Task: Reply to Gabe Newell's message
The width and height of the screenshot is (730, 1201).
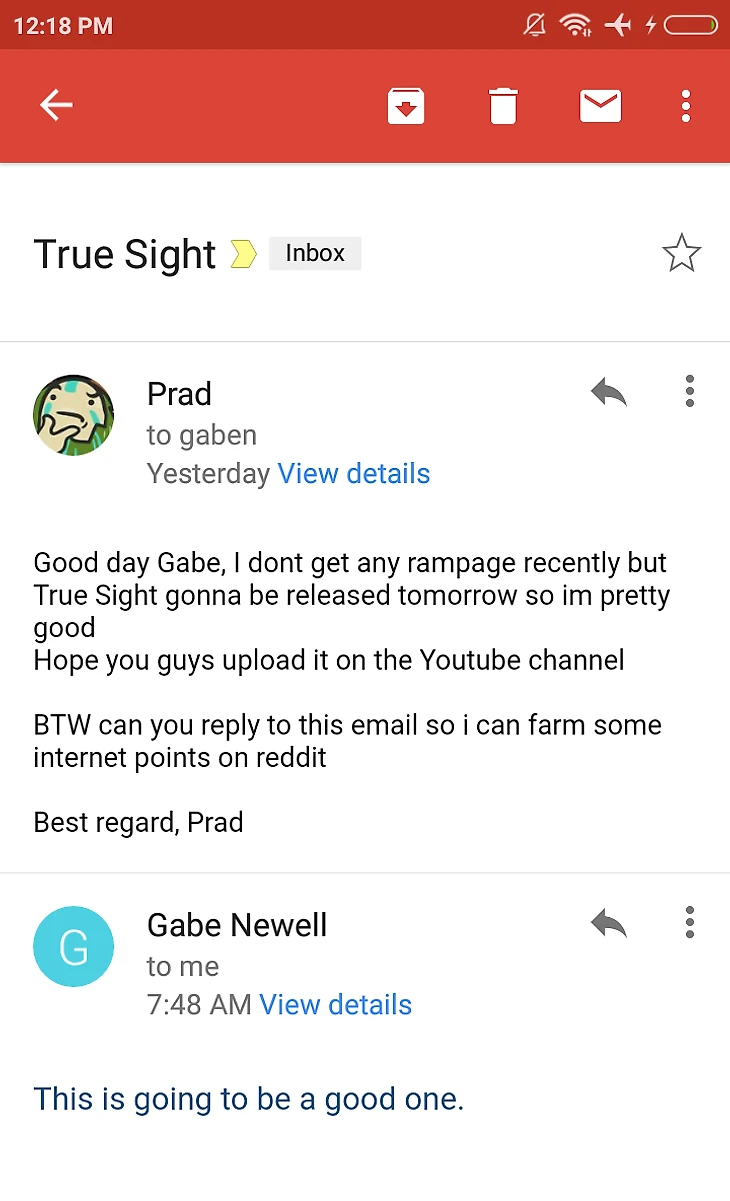Action: pyautogui.click(x=608, y=923)
